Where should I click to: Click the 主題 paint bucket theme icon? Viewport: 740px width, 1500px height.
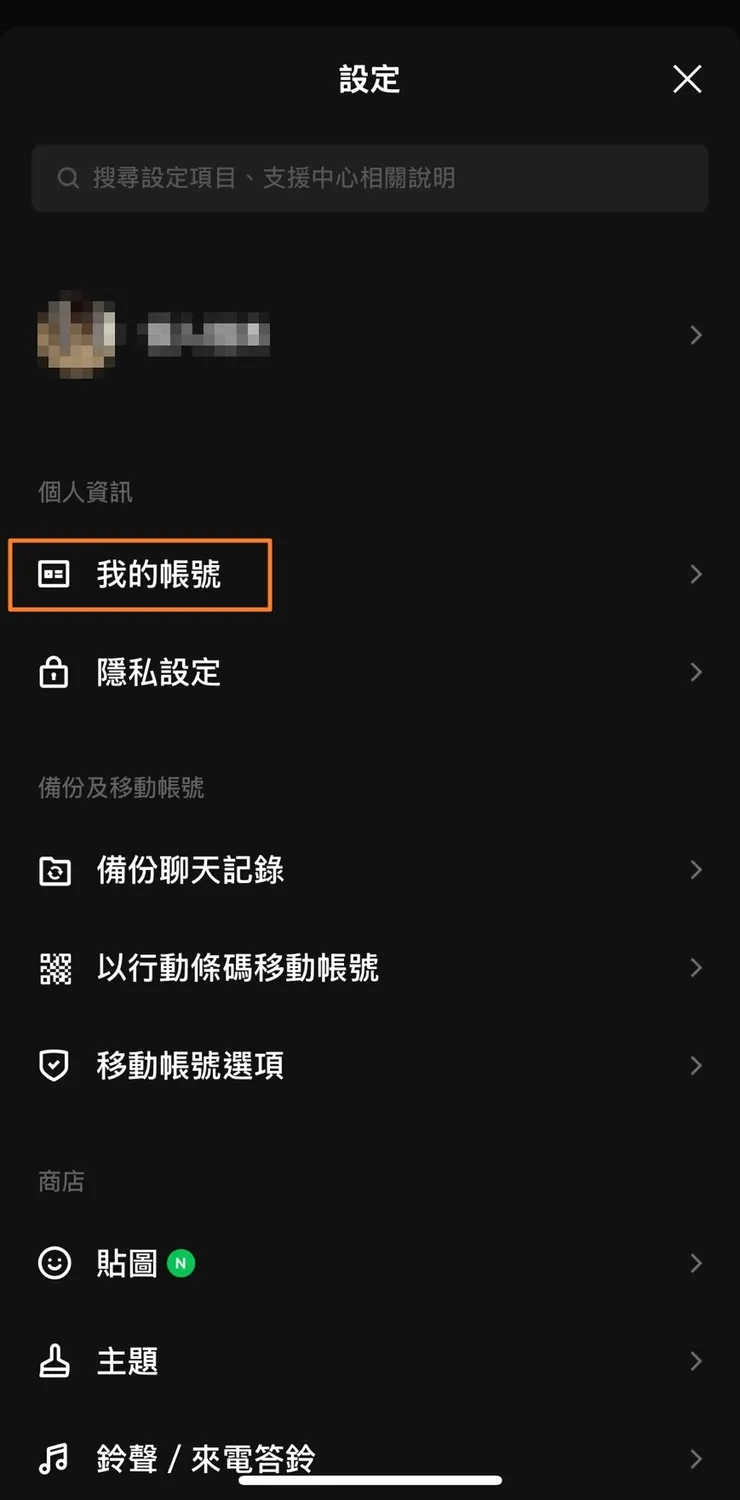(54, 1361)
